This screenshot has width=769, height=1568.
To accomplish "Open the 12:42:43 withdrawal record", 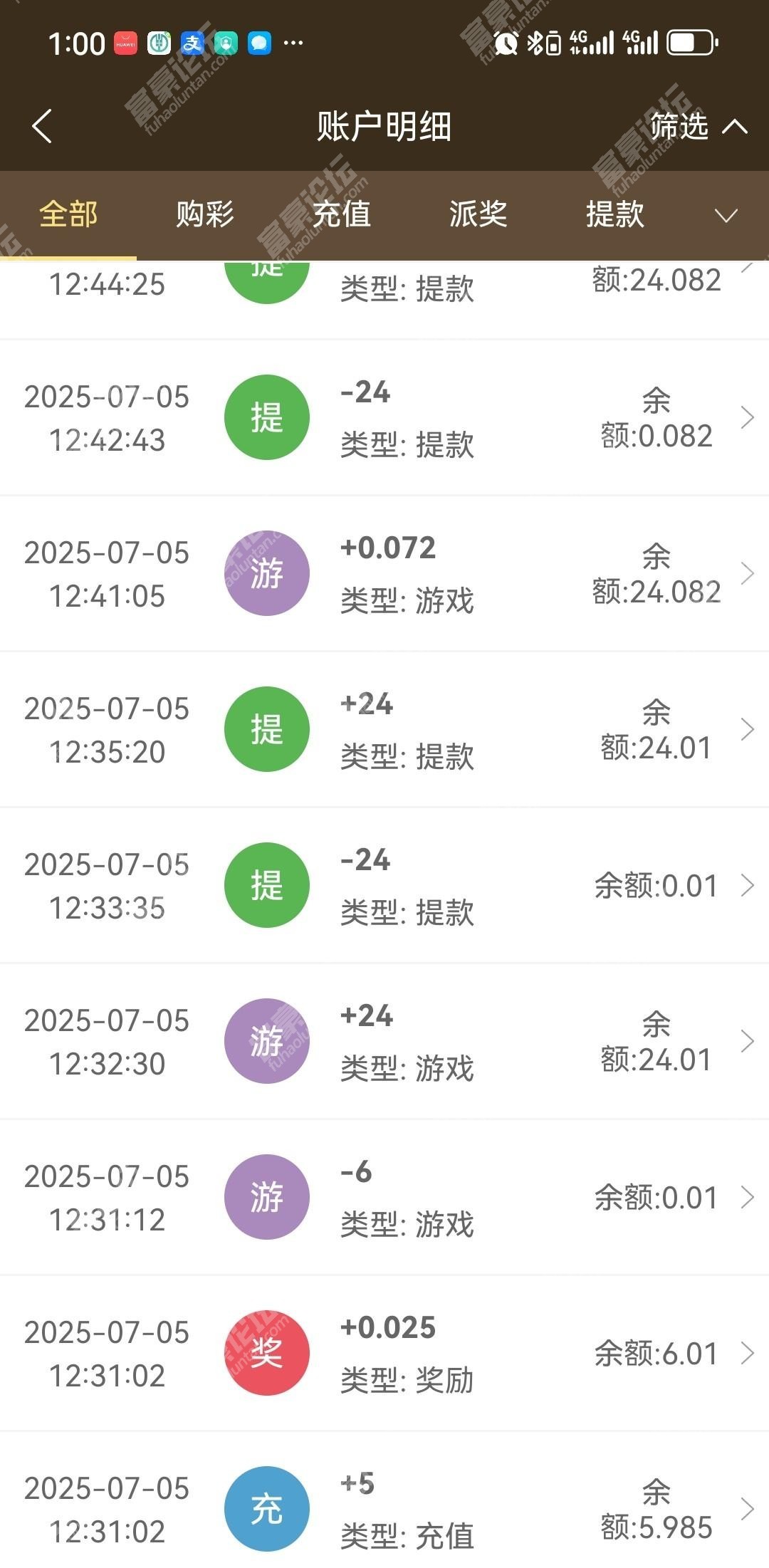I will pos(384,418).
